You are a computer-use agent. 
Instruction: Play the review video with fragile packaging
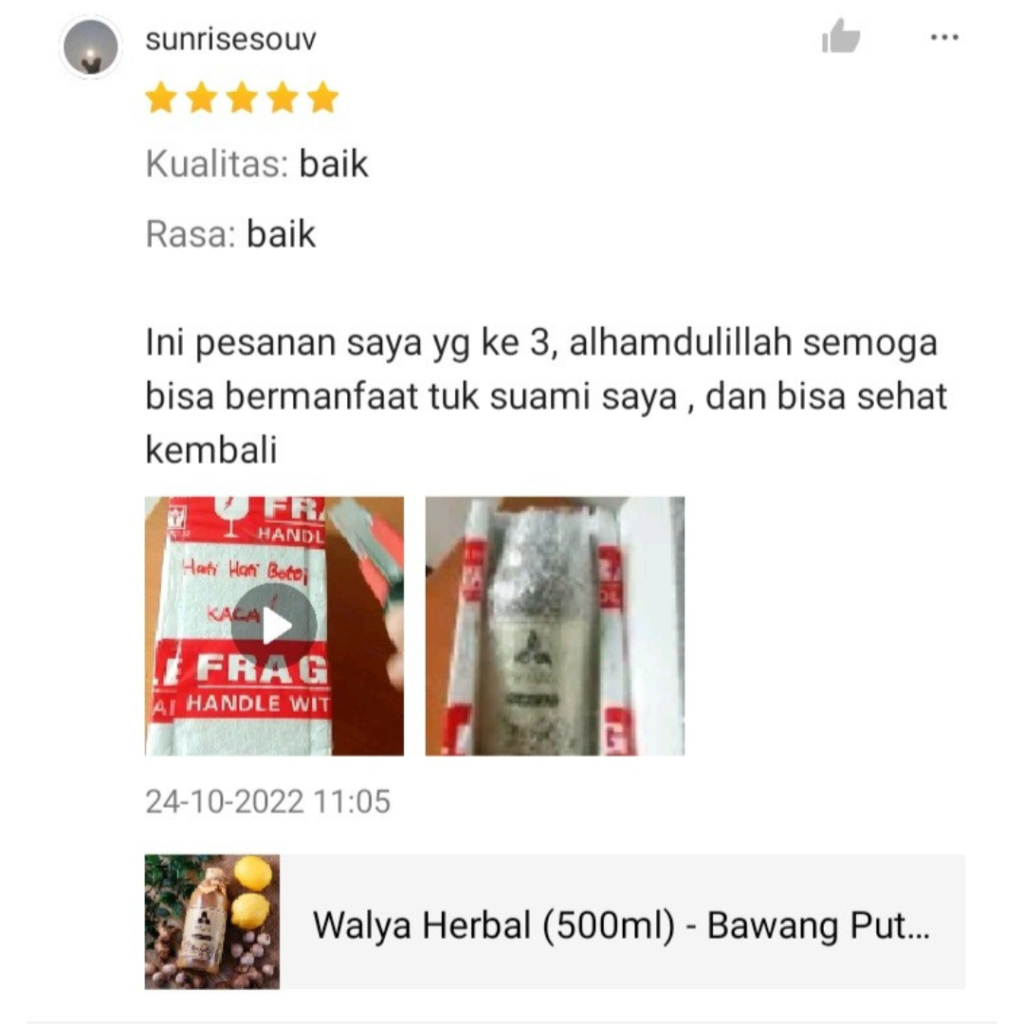275,626
